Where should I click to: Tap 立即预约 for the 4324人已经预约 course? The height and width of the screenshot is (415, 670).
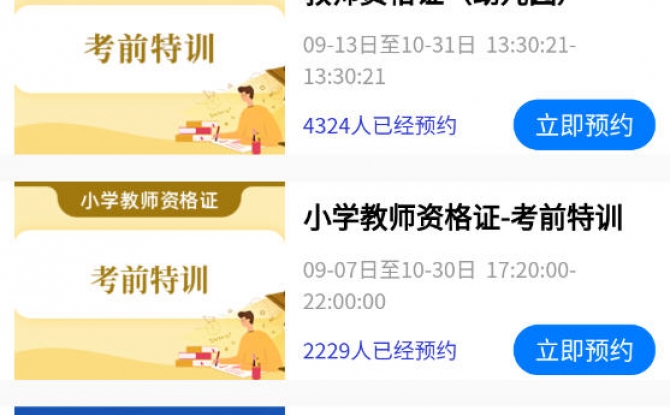(x=584, y=125)
